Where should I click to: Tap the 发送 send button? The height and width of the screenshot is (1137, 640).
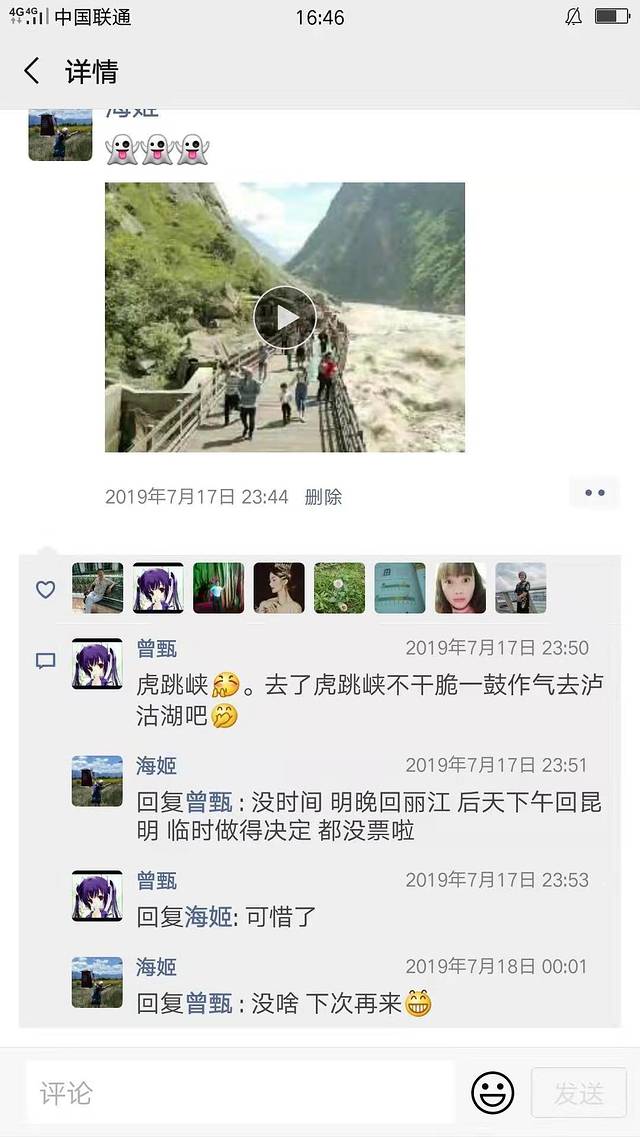(x=579, y=1093)
